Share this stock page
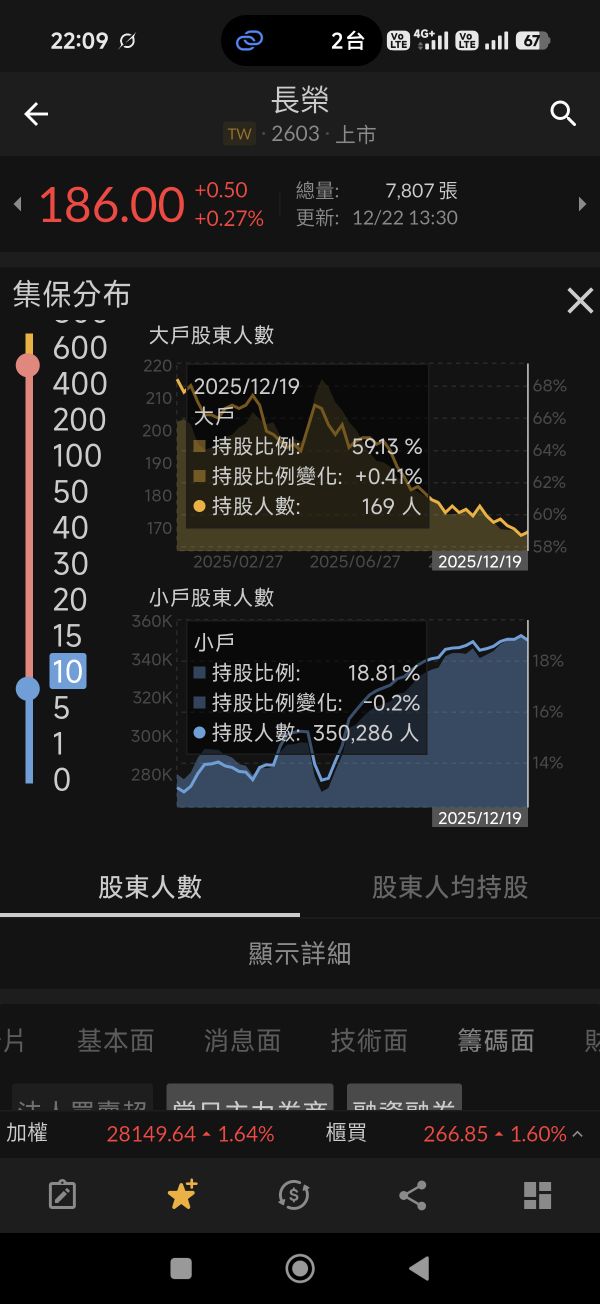600x1304 pixels. (412, 1195)
